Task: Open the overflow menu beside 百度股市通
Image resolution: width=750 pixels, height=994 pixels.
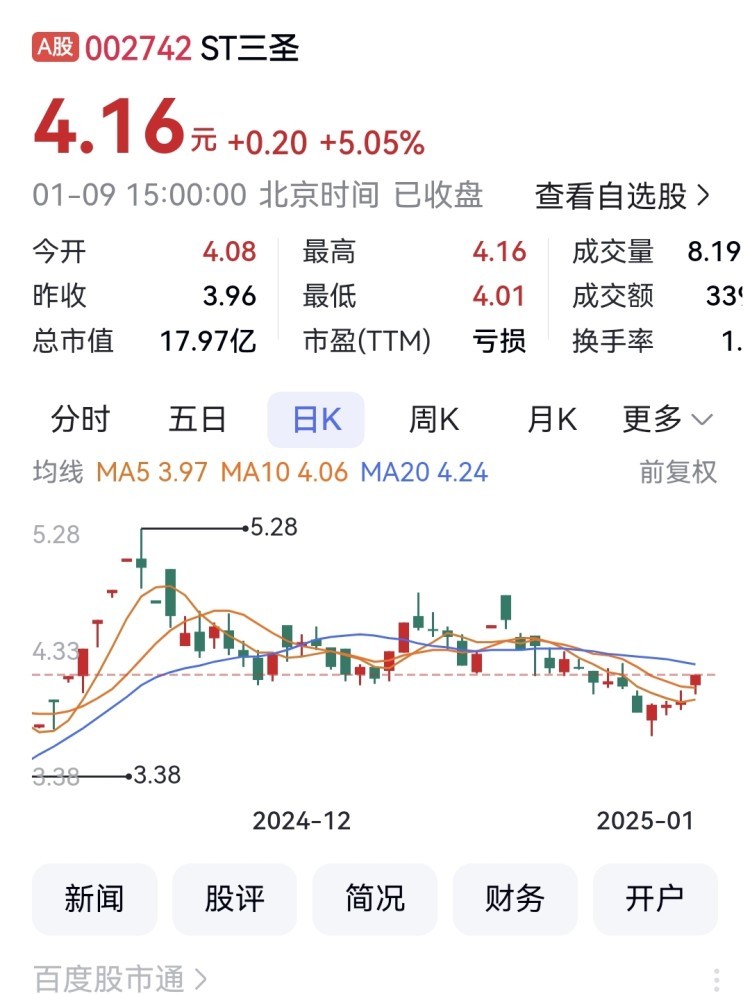Action: 716,979
